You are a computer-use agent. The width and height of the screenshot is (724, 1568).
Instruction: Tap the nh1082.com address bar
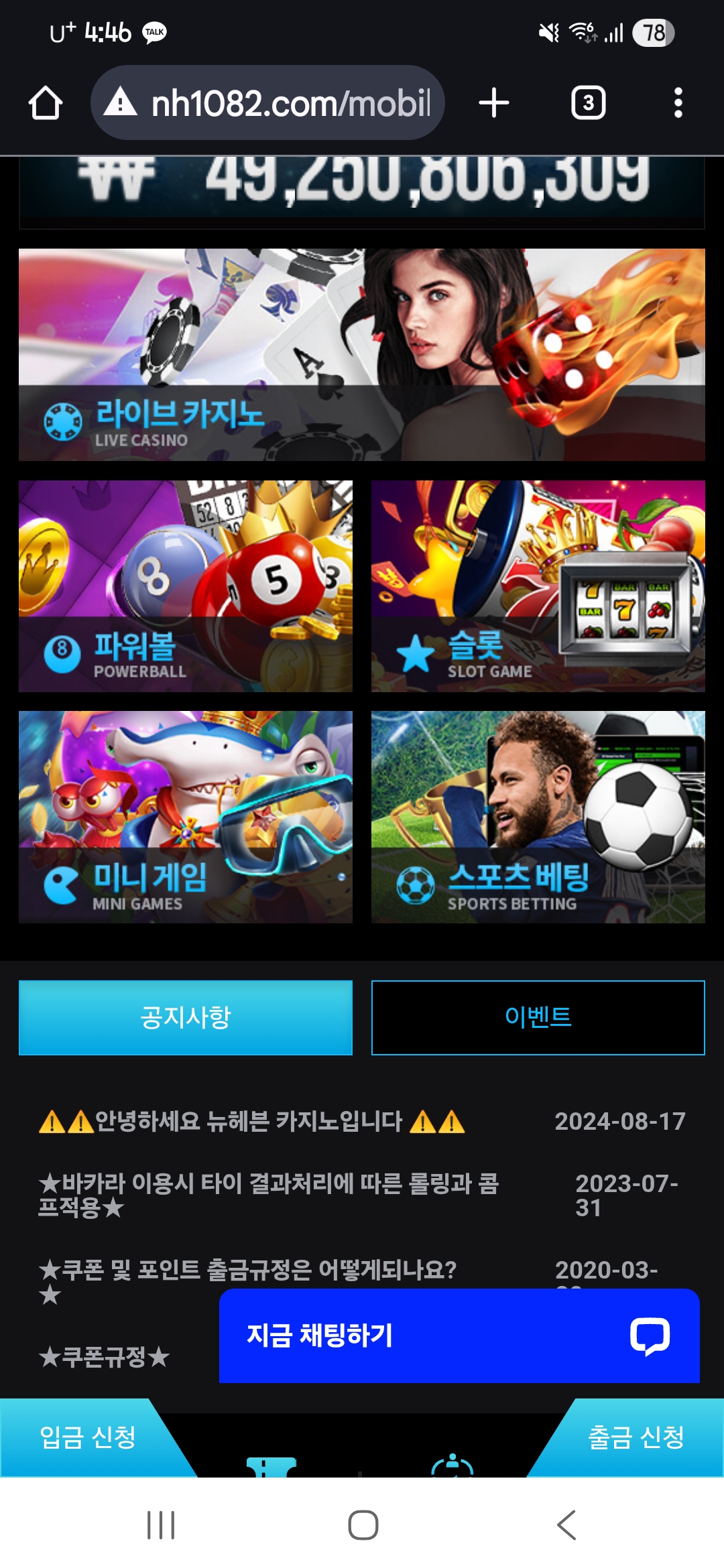(282, 103)
